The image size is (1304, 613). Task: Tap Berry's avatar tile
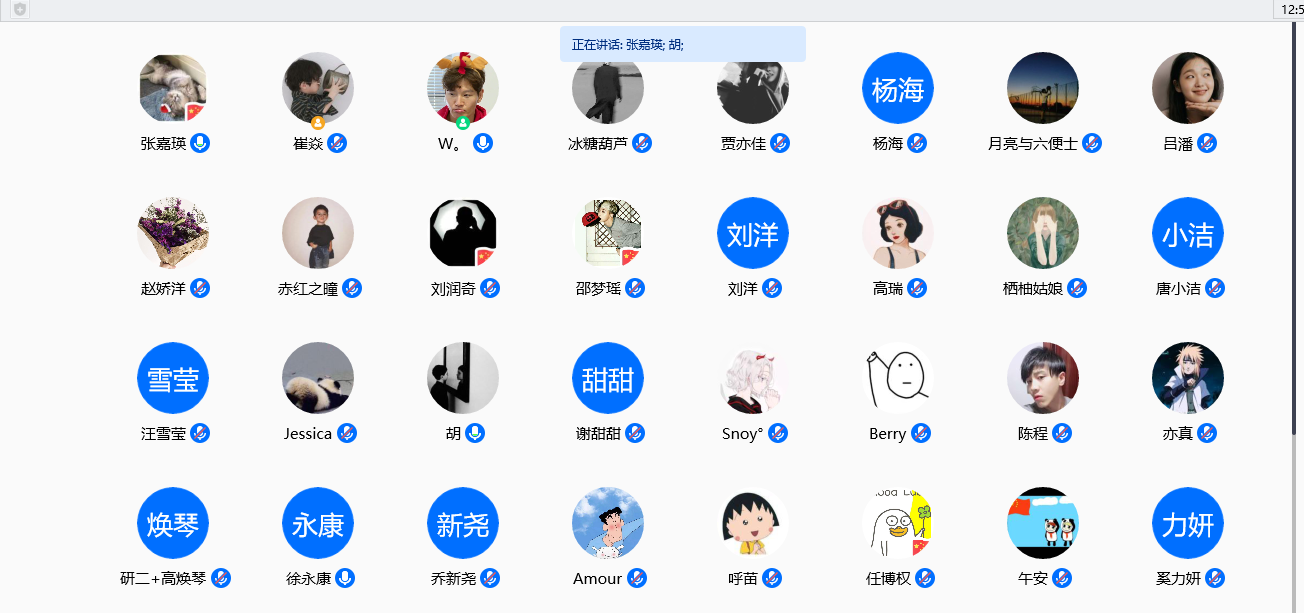898,378
